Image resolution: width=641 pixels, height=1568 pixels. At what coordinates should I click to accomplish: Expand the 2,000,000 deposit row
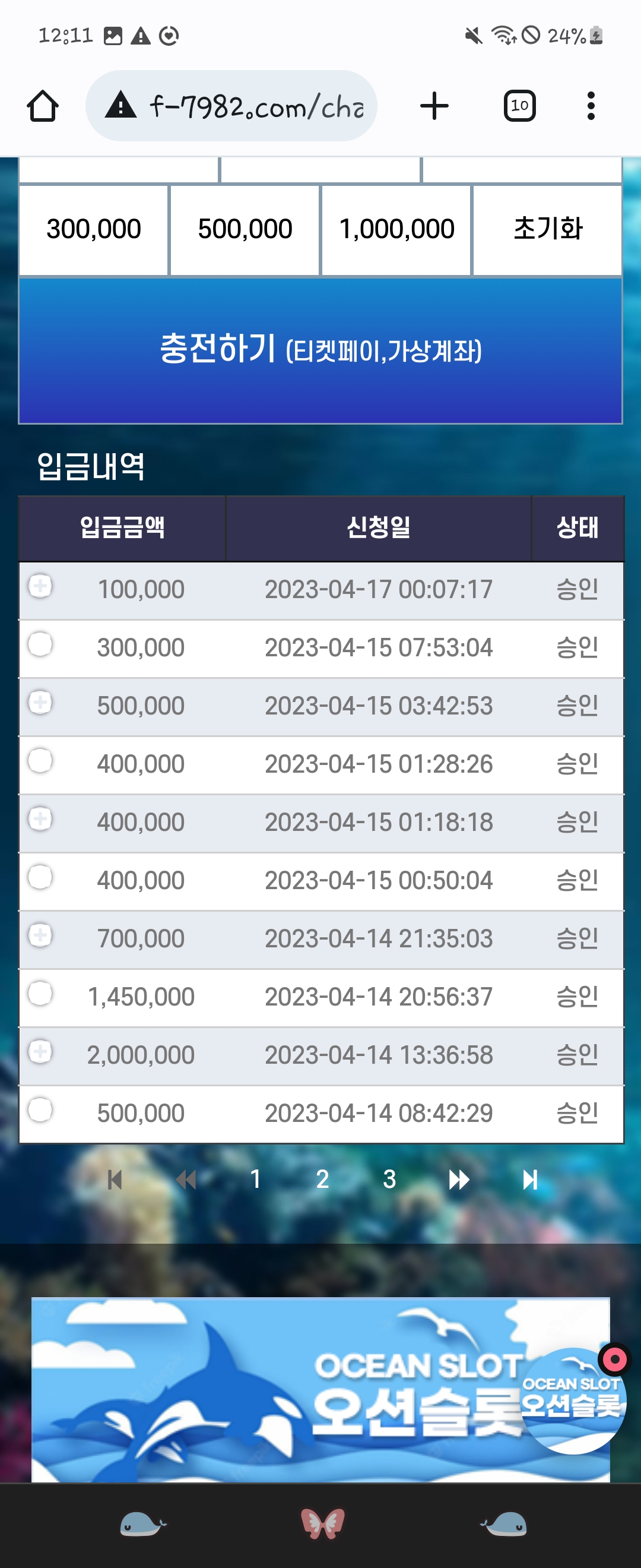tap(40, 1051)
